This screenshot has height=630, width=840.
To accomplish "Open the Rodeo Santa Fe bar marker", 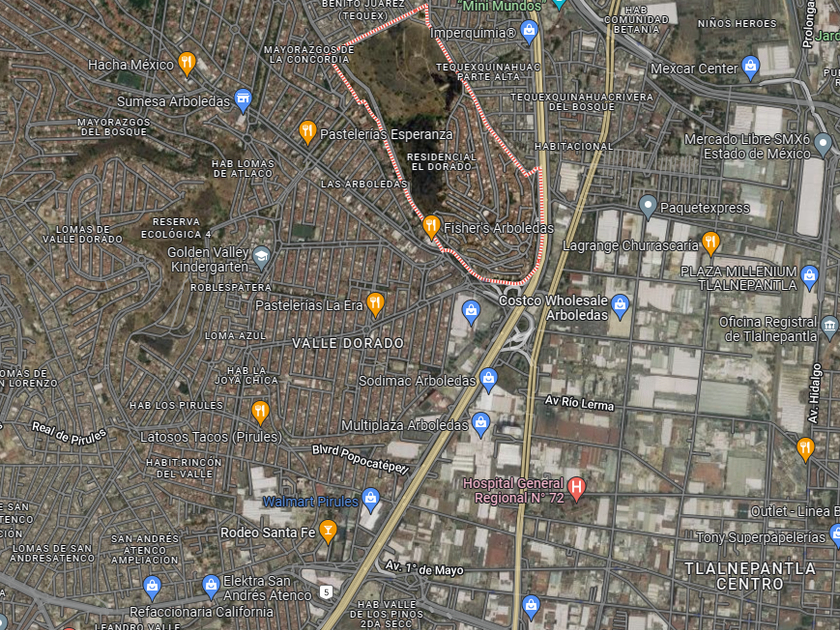I will coord(328,531).
